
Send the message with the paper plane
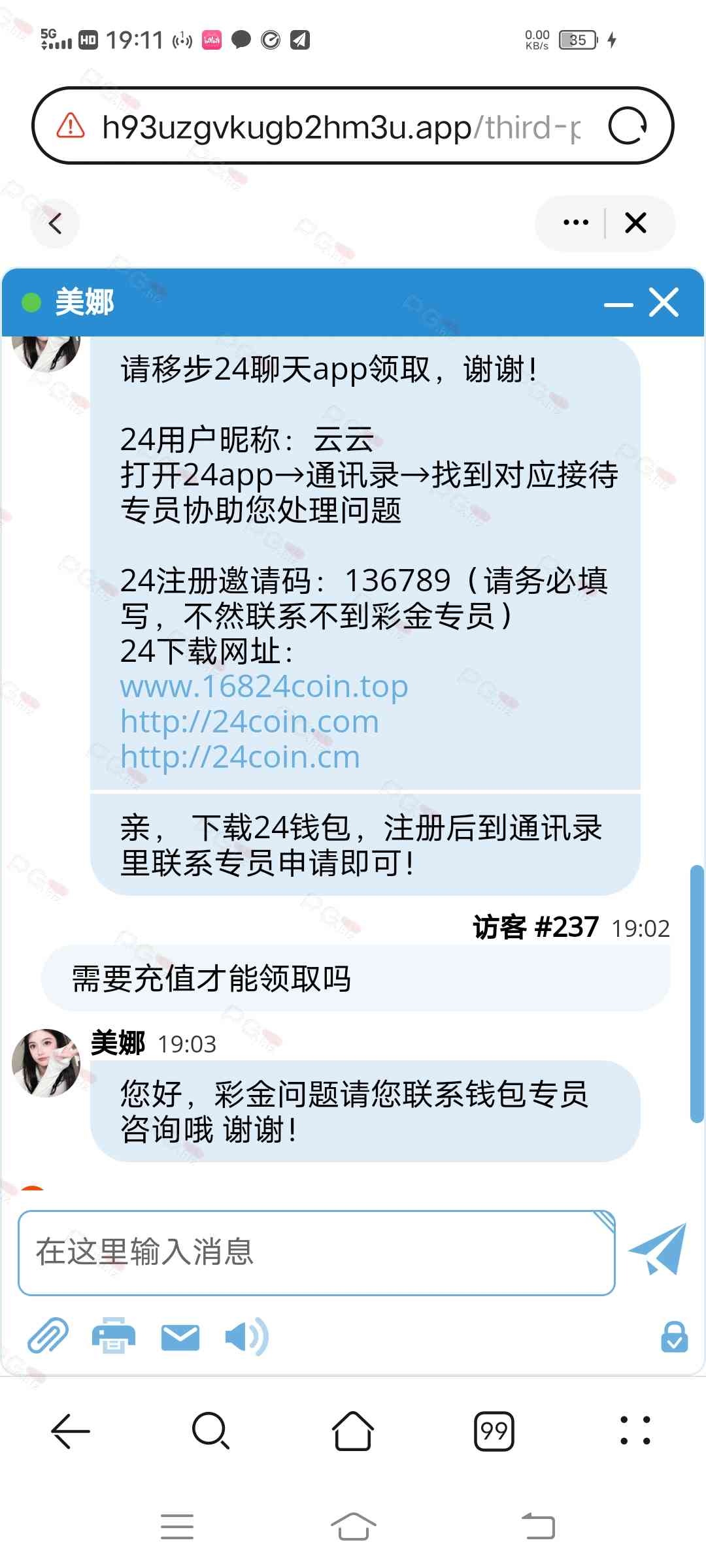pos(658,1249)
